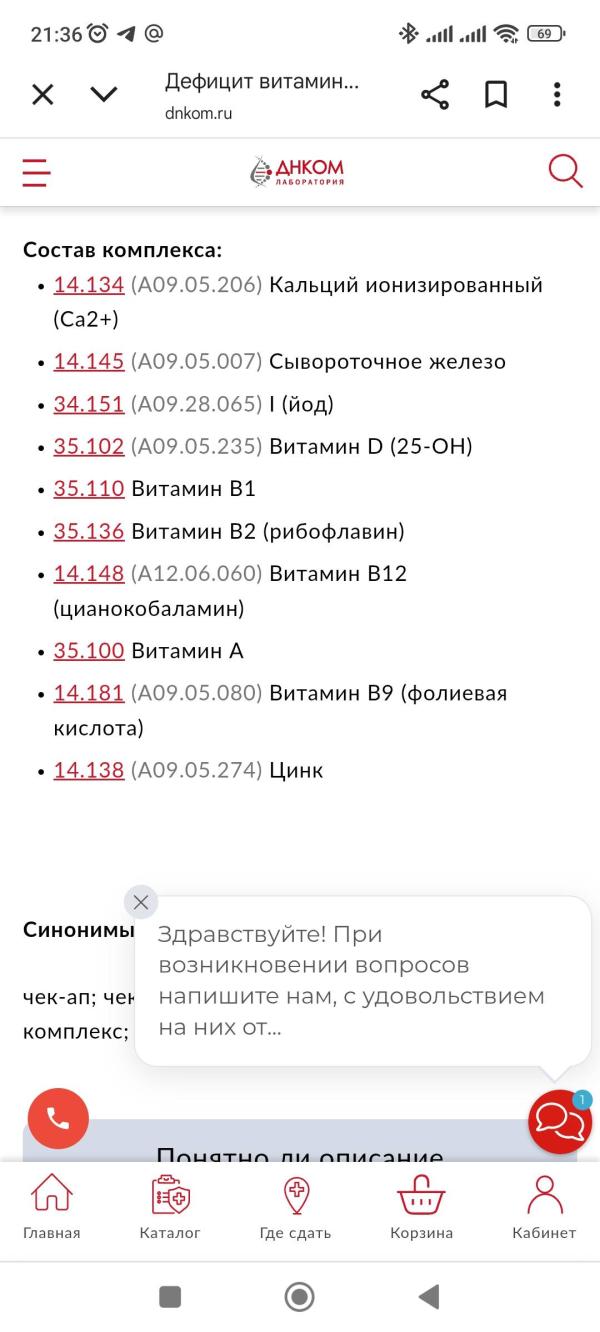The width and height of the screenshot is (600, 1332).
Task: Open the Корзина tab
Action: [x=421, y=1208]
